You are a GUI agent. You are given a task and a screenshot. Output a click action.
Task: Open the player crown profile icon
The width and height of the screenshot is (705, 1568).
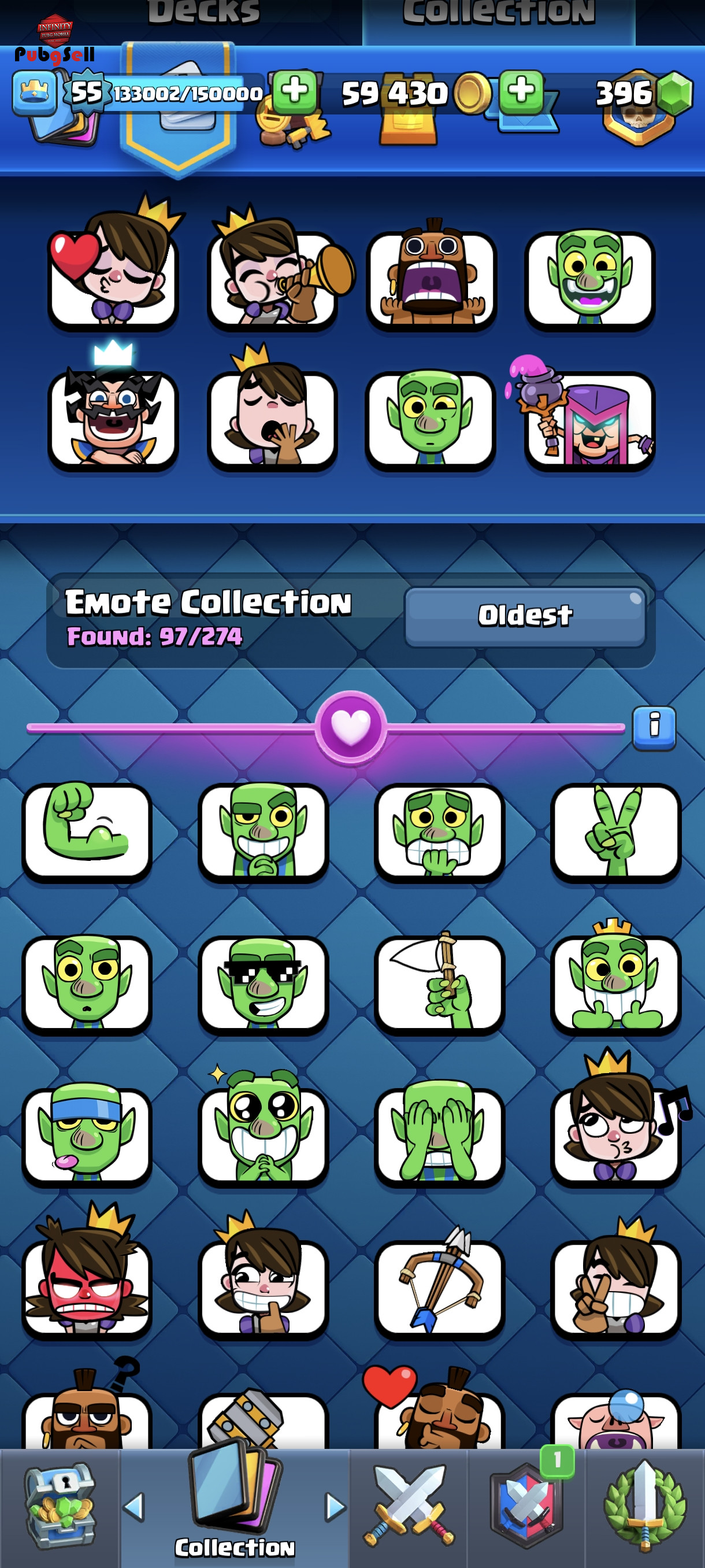click(x=34, y=92)
